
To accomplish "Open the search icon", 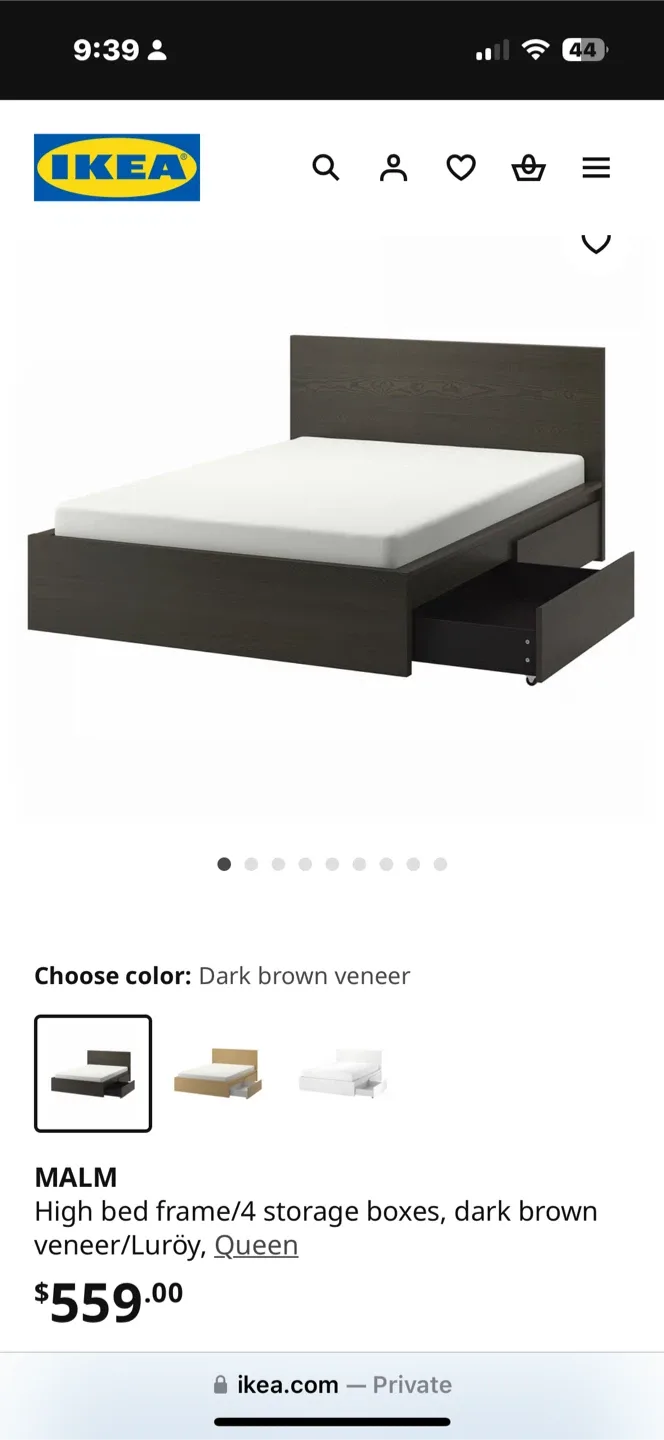I will coord(326,167).
